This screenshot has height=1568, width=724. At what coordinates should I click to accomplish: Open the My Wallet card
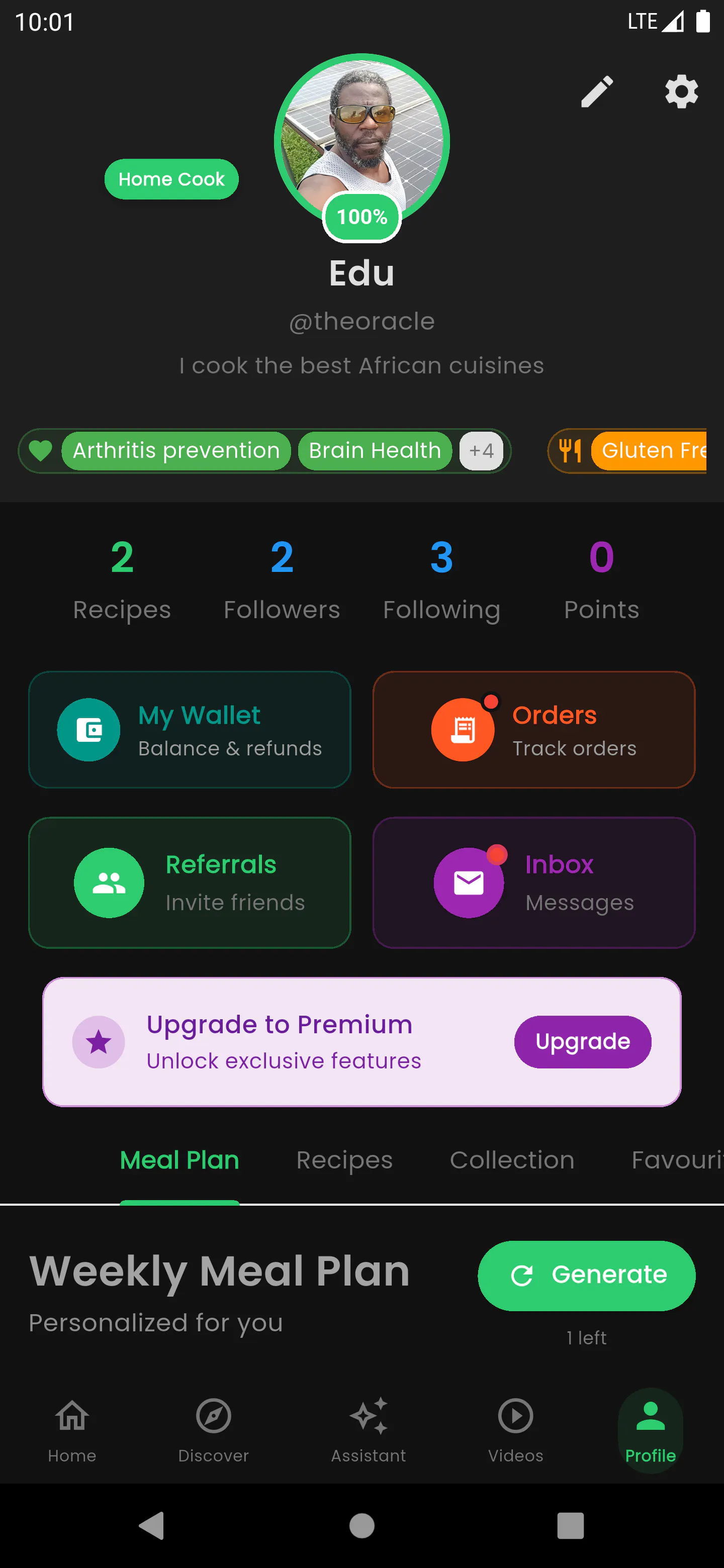click(190, 730)
